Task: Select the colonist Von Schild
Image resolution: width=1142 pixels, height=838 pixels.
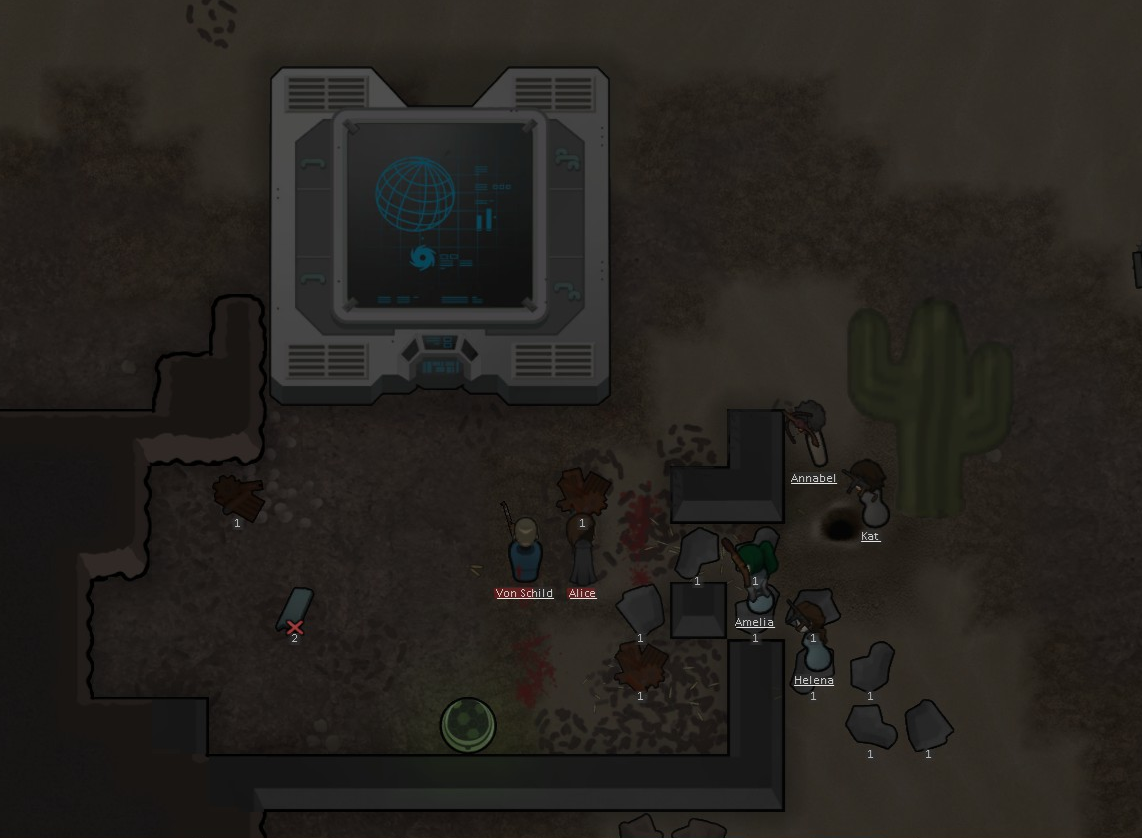Action: (x=525, y=550)
